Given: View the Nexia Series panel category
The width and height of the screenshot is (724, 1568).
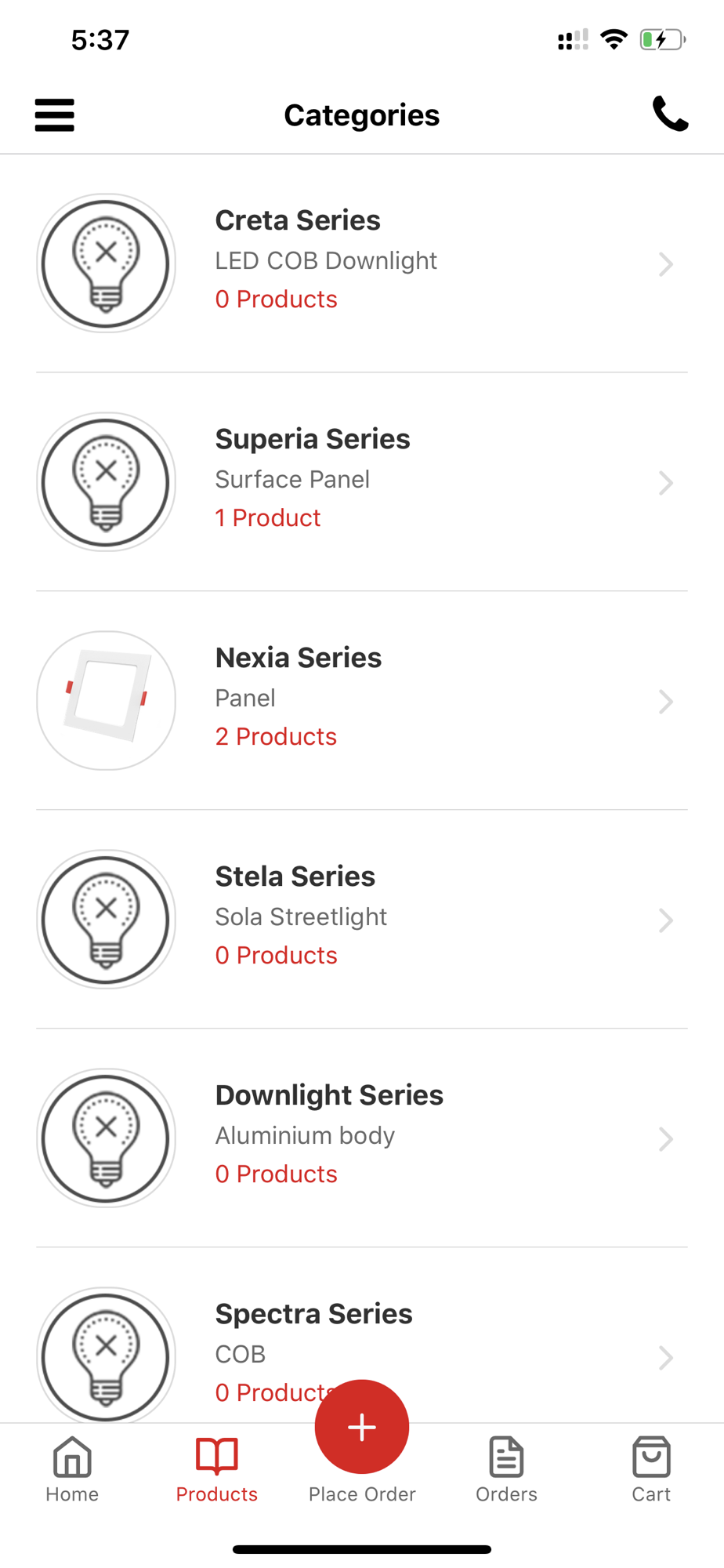Looking at the screenshot, I should point(362,701).
